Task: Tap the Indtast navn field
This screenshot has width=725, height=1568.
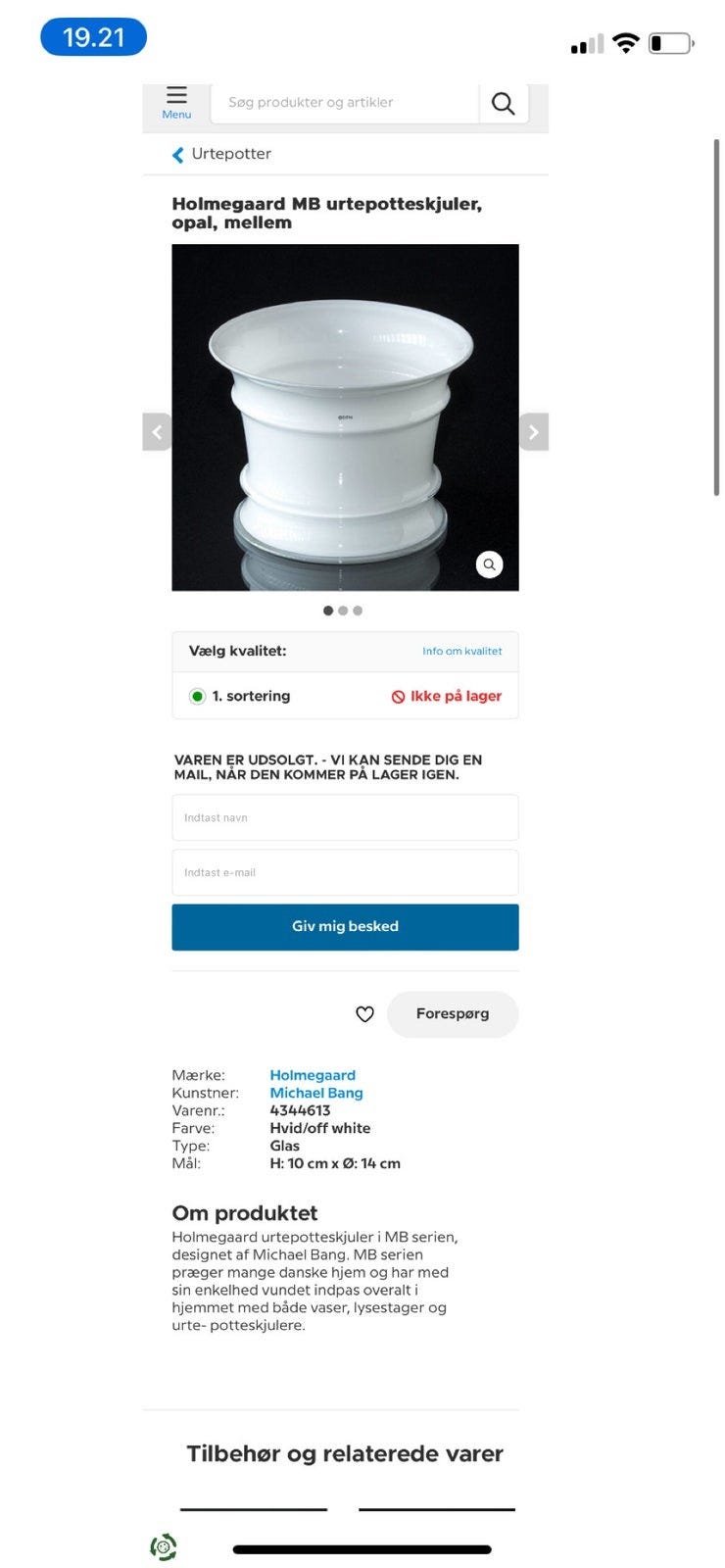Action: (x=345, y=817)
